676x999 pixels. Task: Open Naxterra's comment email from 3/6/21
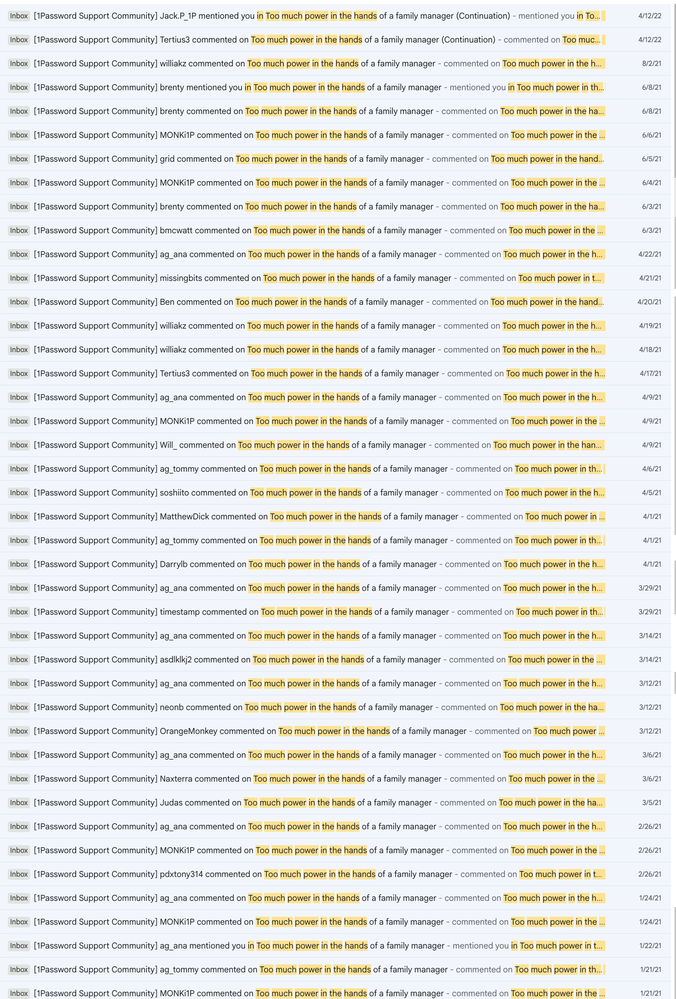tap(320, 779)
